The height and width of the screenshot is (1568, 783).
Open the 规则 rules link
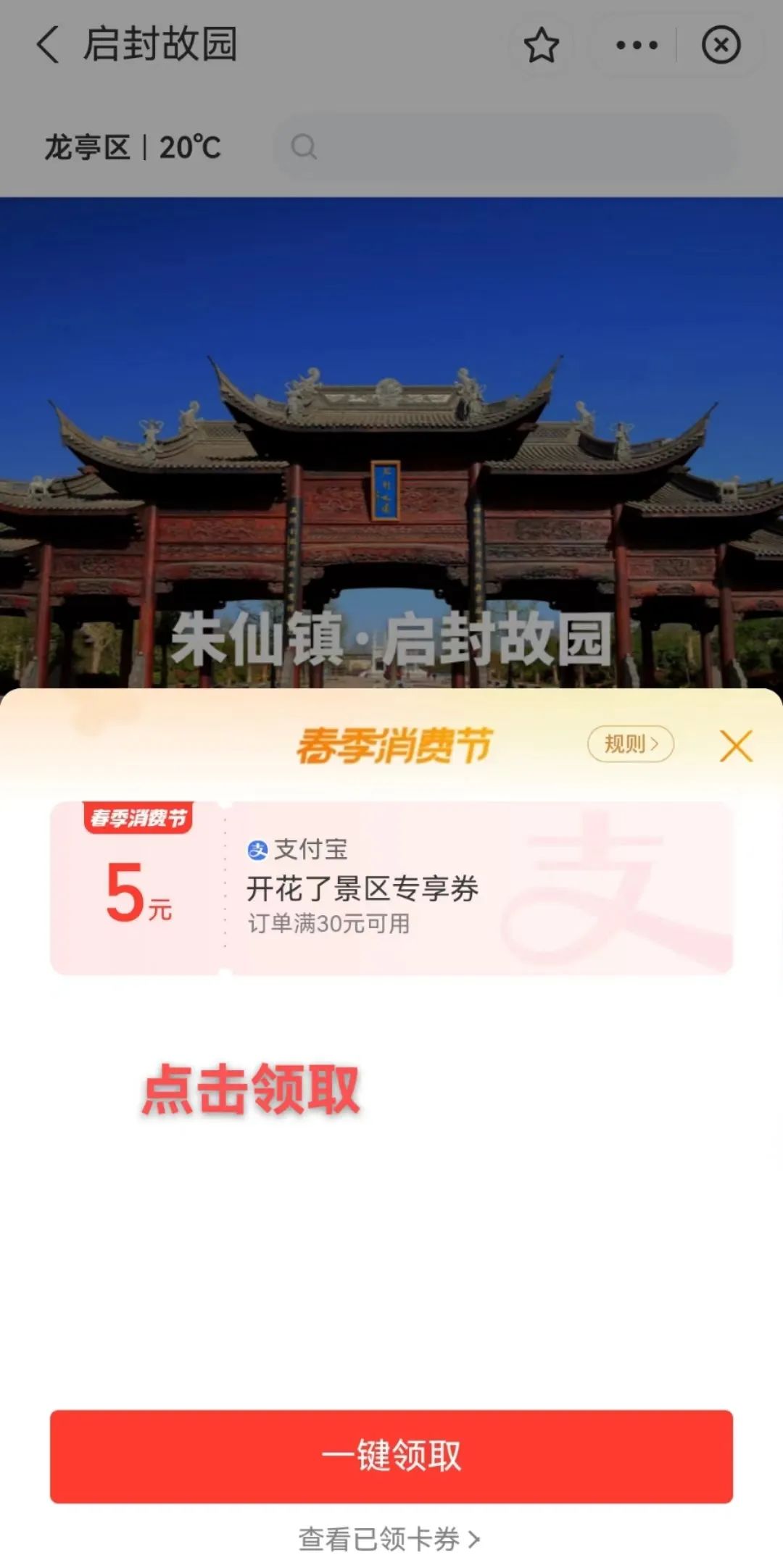point(631,744)
